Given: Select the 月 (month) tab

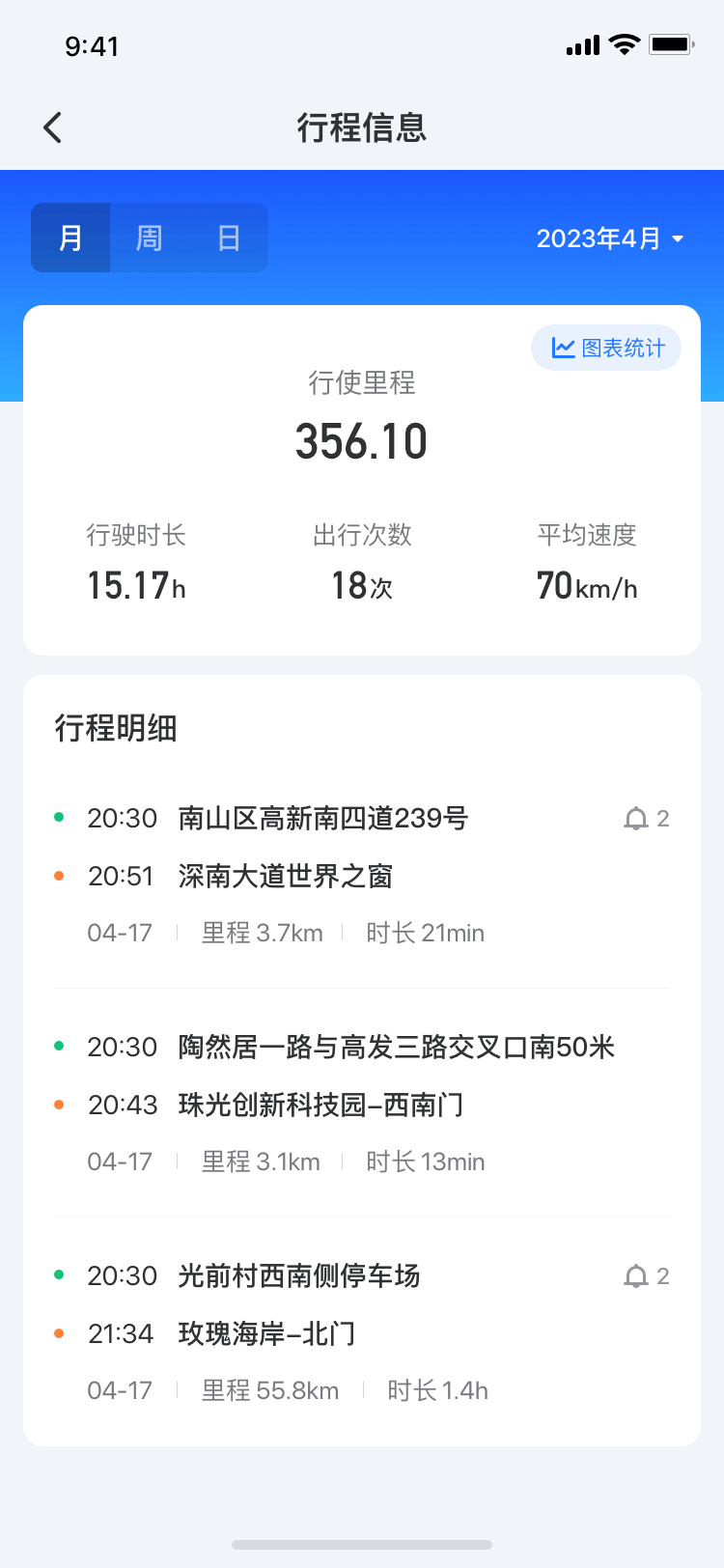Looking at the screenshot, I should pos(70,238).
